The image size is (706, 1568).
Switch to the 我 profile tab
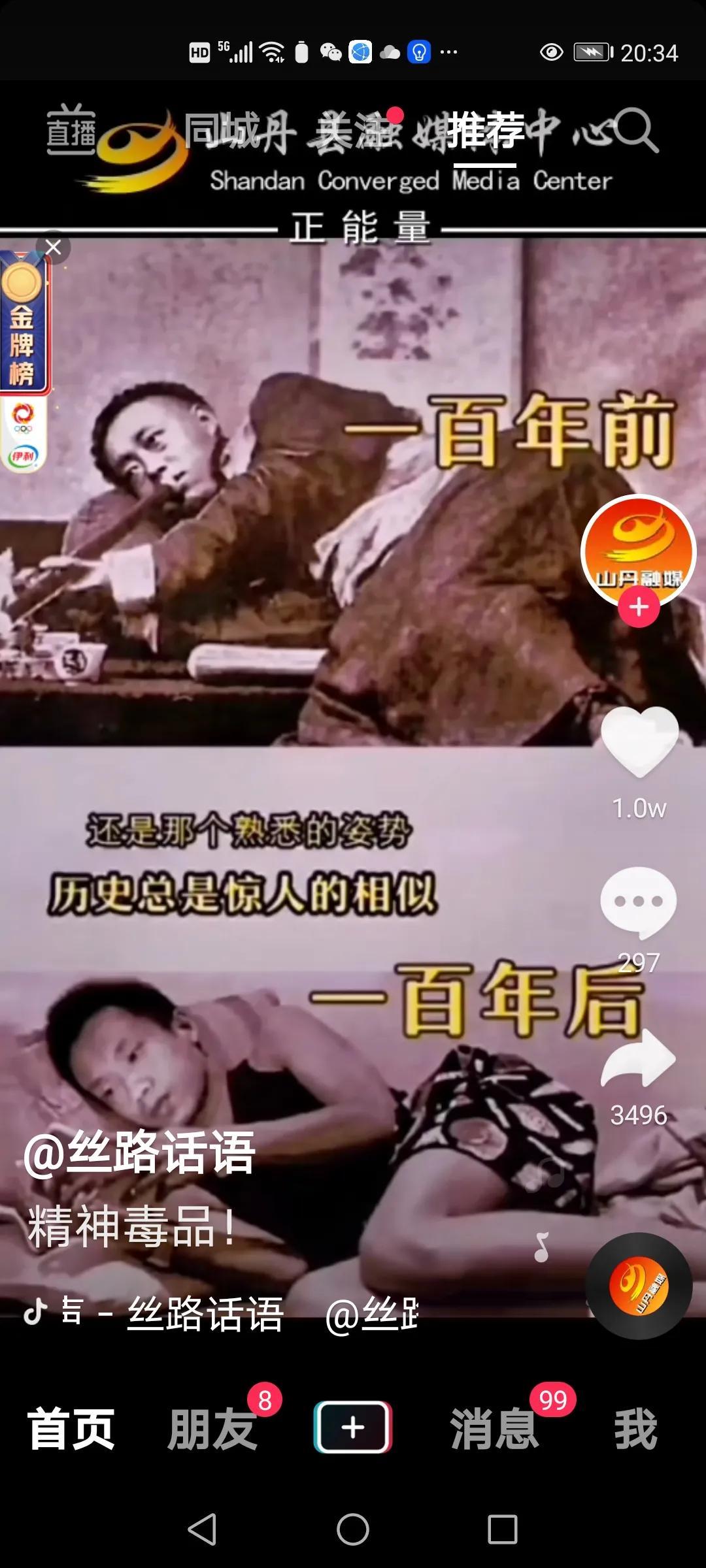tap(635, 1428)
